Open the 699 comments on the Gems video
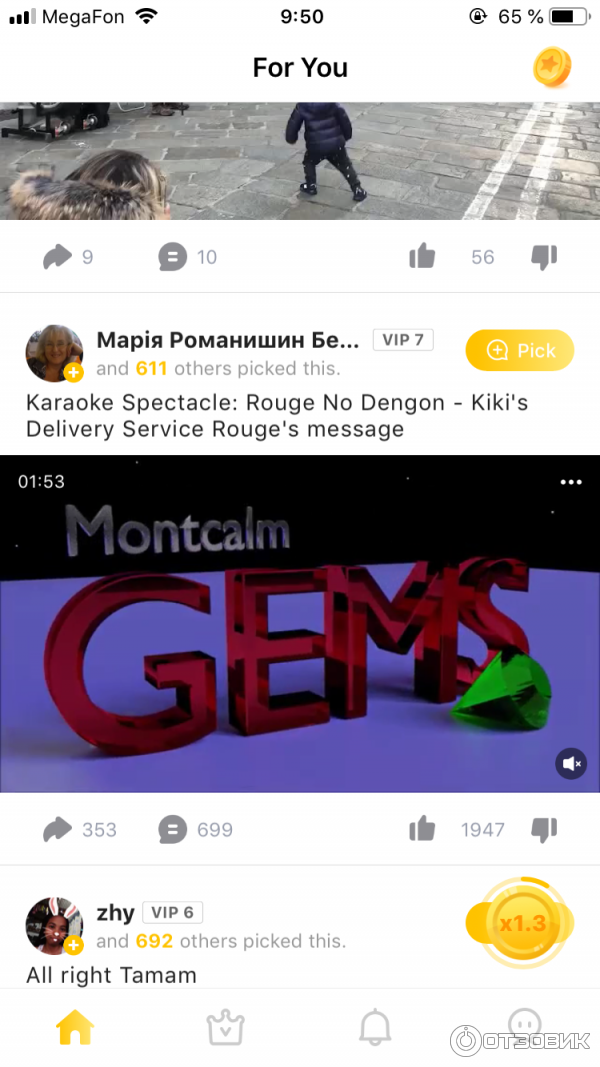 (173, 829)
